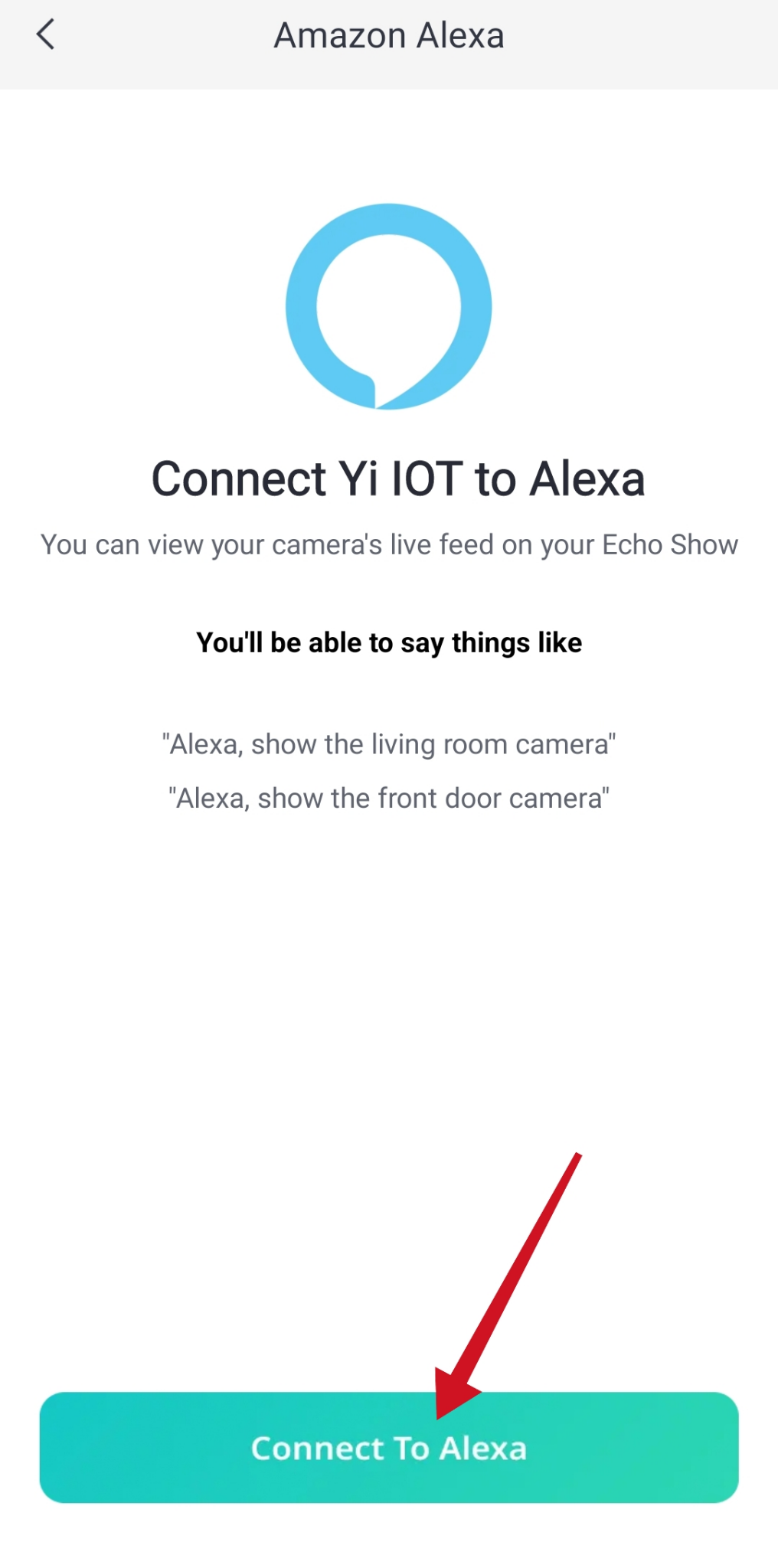This screenshot has height=1568, width=778.
Task: Tap the Connect To Alexa button
Action: [389, 1447]
